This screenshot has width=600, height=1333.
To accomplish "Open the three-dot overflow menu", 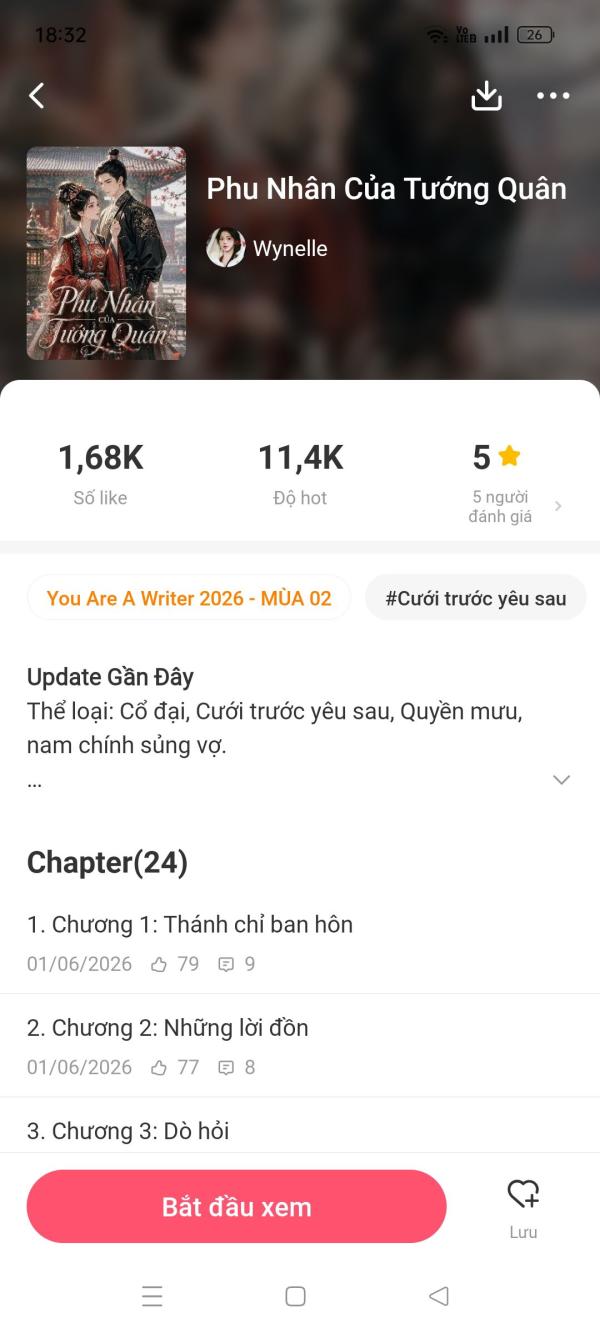I will [553, 96].
